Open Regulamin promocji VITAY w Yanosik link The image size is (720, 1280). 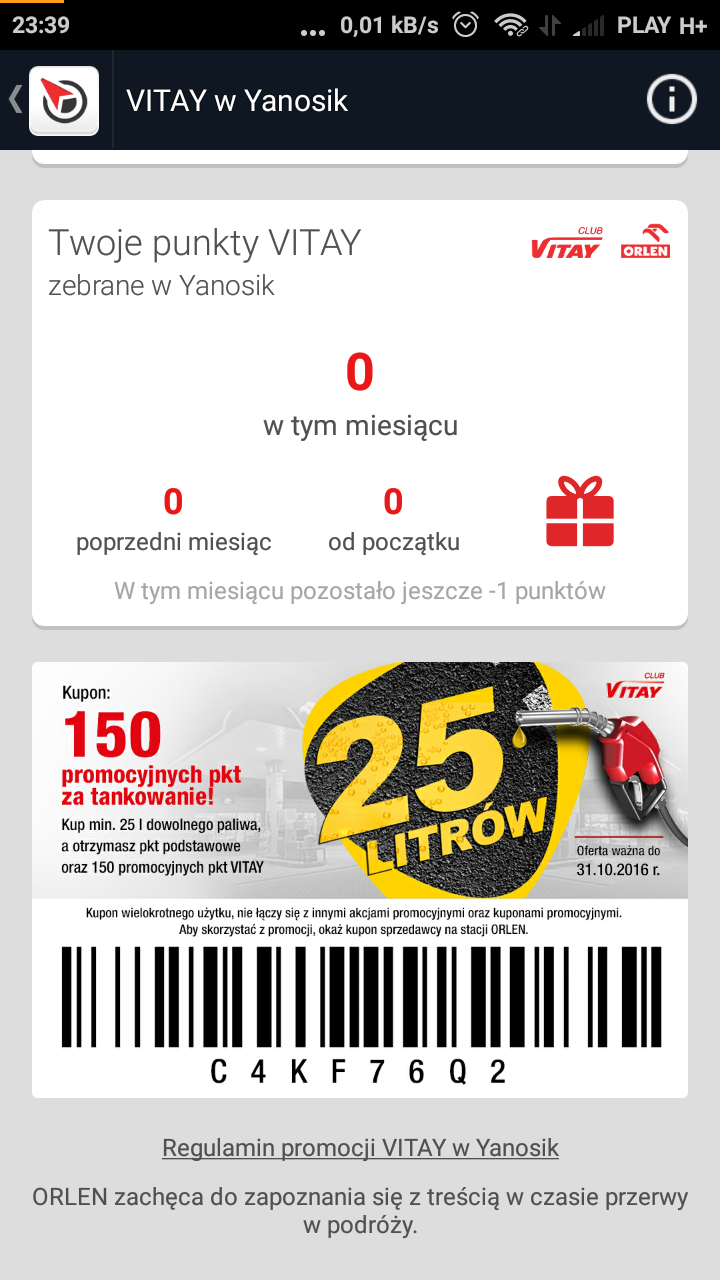(360, 1148)
